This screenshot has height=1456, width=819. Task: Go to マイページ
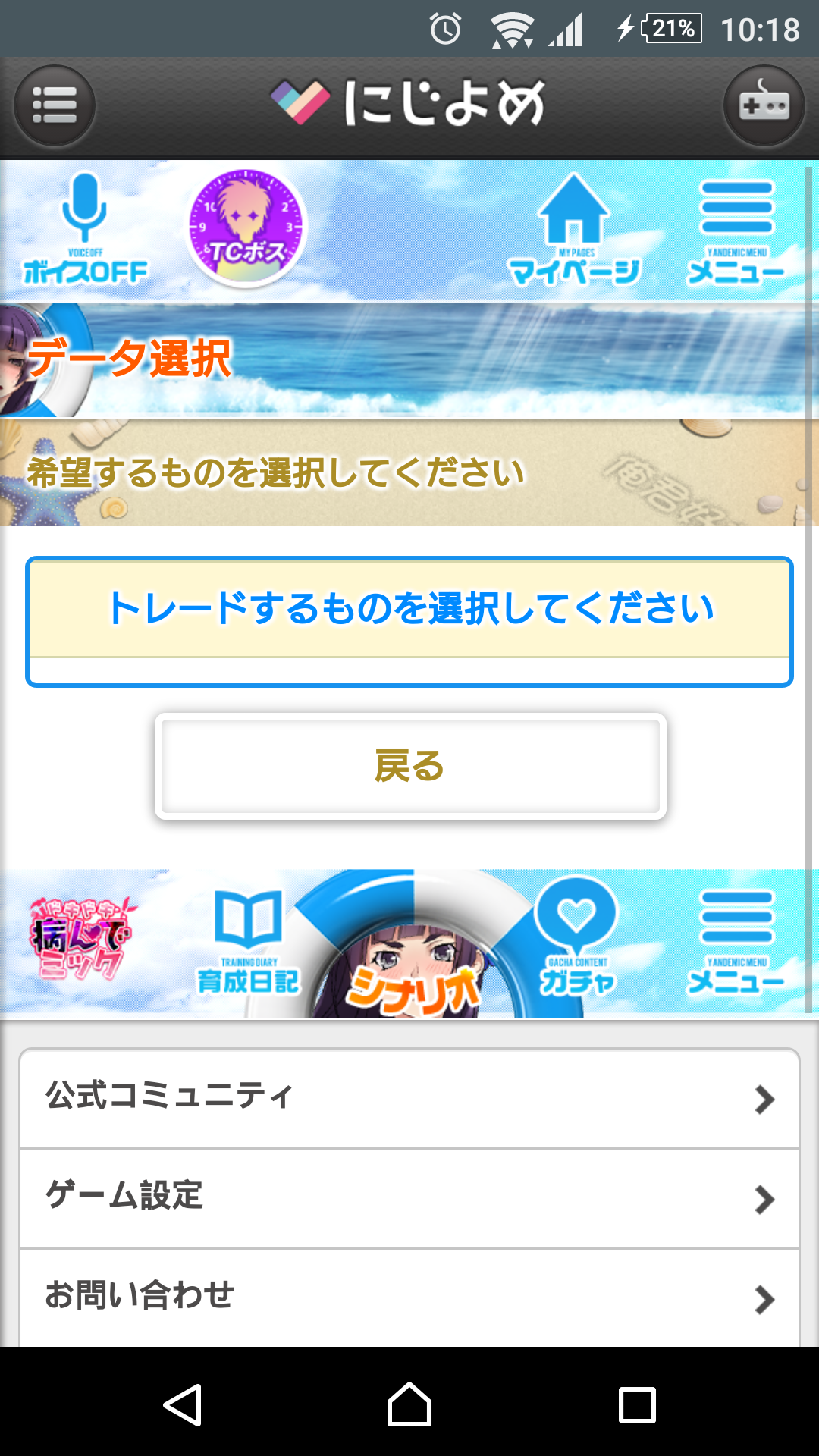[x=574, y=231]
